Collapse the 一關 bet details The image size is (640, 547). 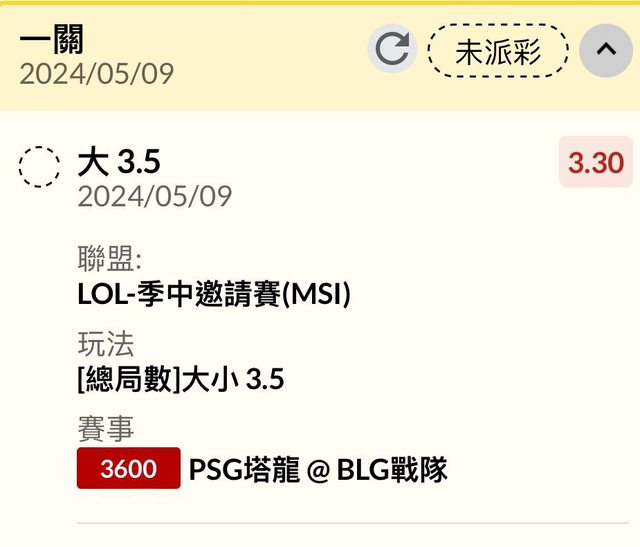point(605,50)
